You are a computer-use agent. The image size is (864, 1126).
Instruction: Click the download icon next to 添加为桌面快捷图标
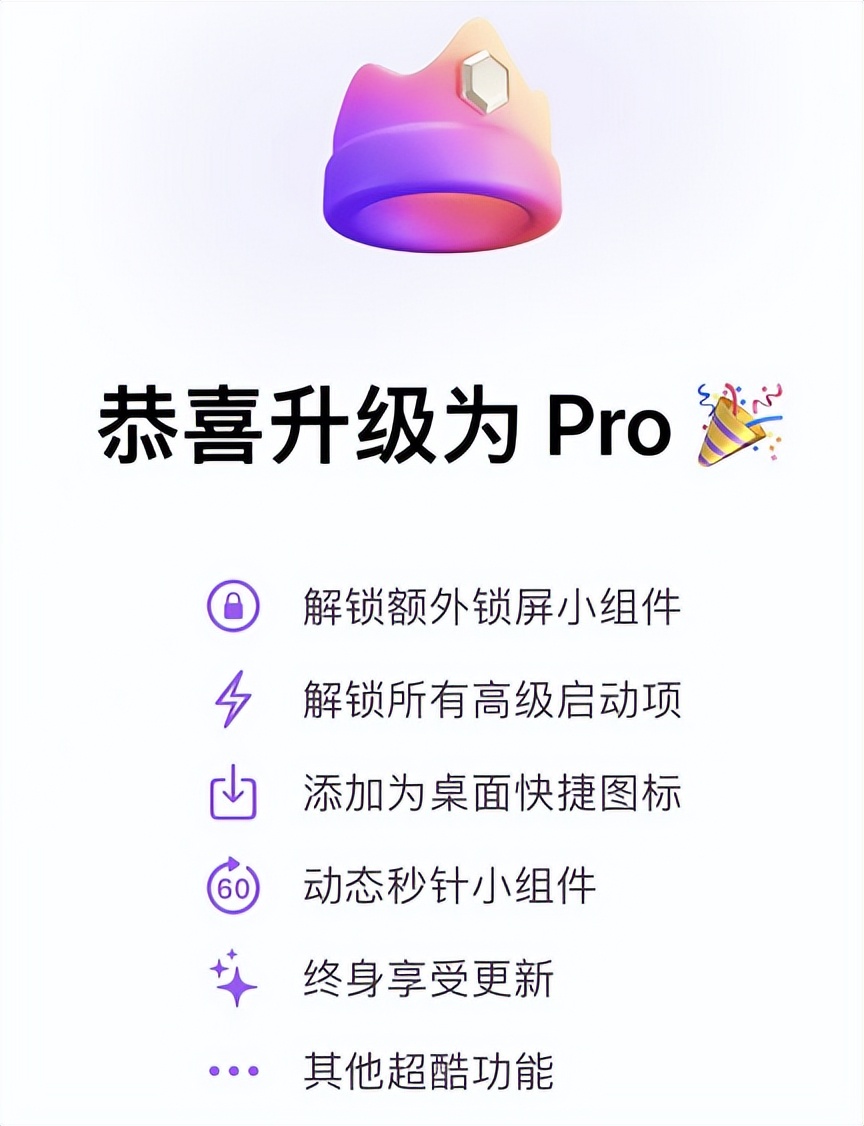[231, 793]
